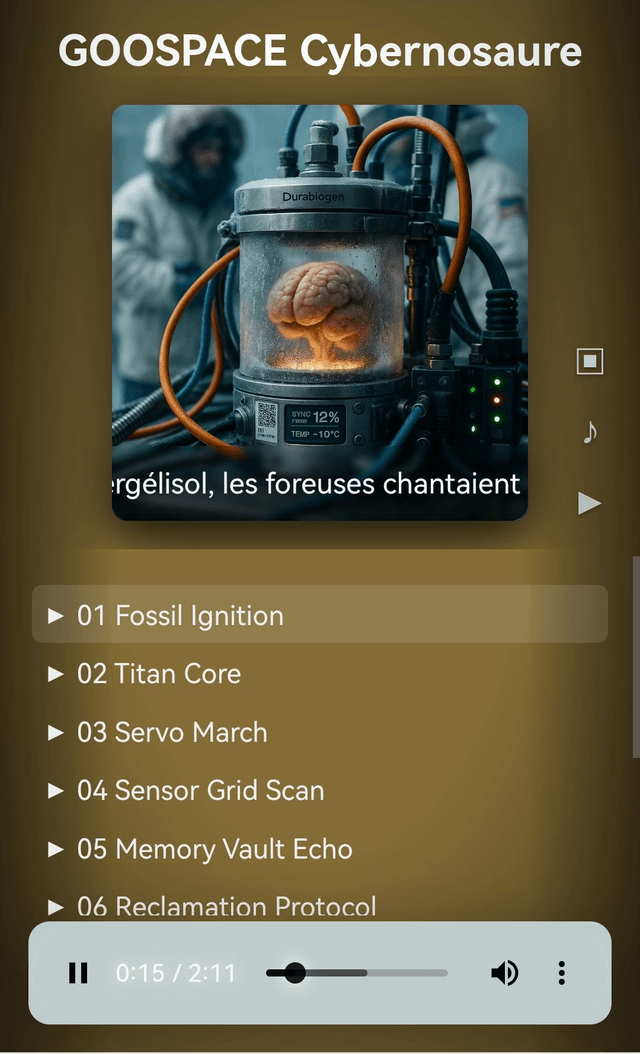Tap the square cover view icon
Image resolution: width=640 pixels, height=1054 pixels.
click(x=590, y=361)
